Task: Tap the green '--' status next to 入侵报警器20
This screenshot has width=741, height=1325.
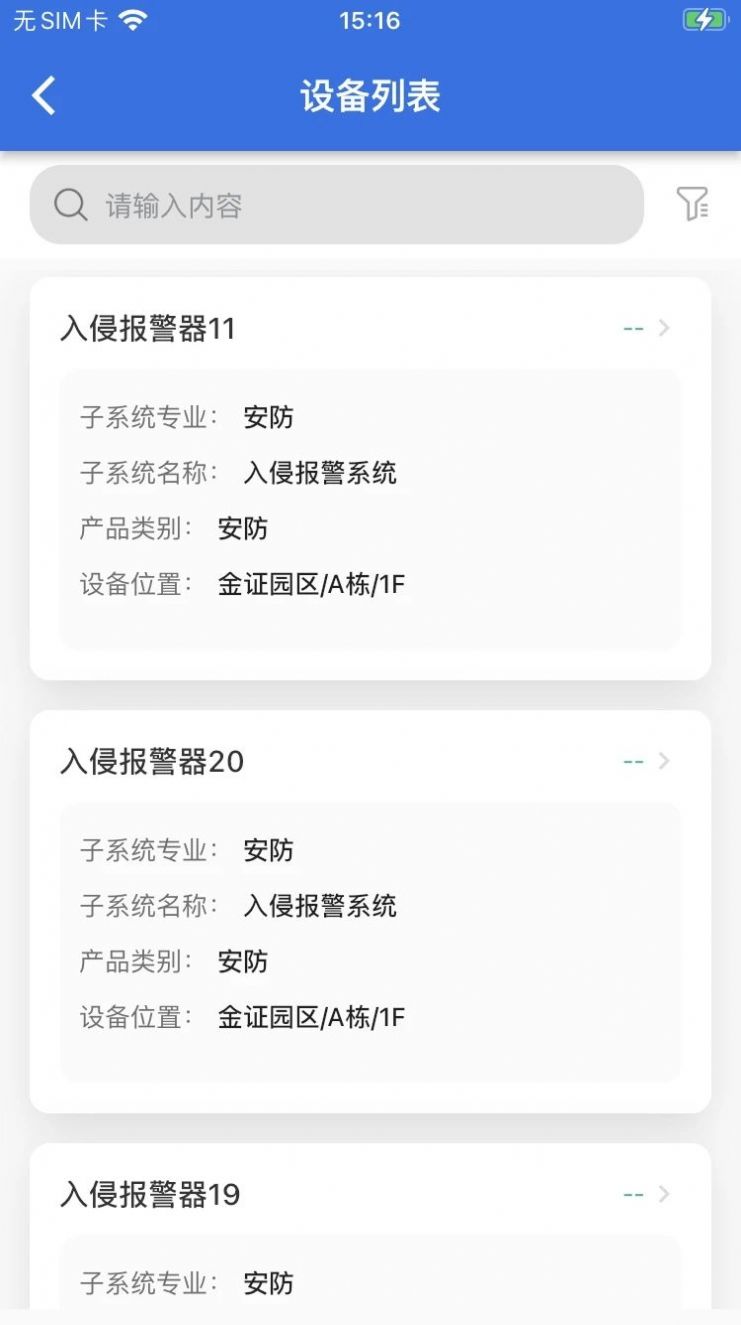Action: pos(633,761)
